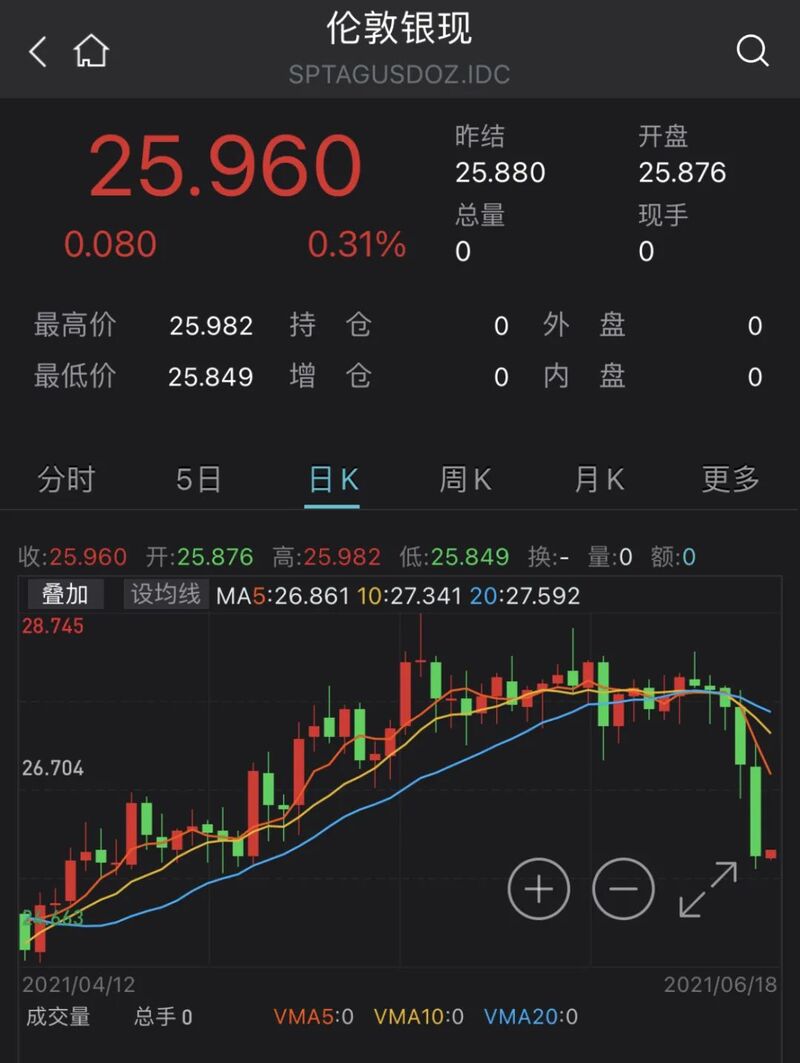
Task: Switch to the 周K chart tab
Action: pyautogui.click(x=465, y=480)
